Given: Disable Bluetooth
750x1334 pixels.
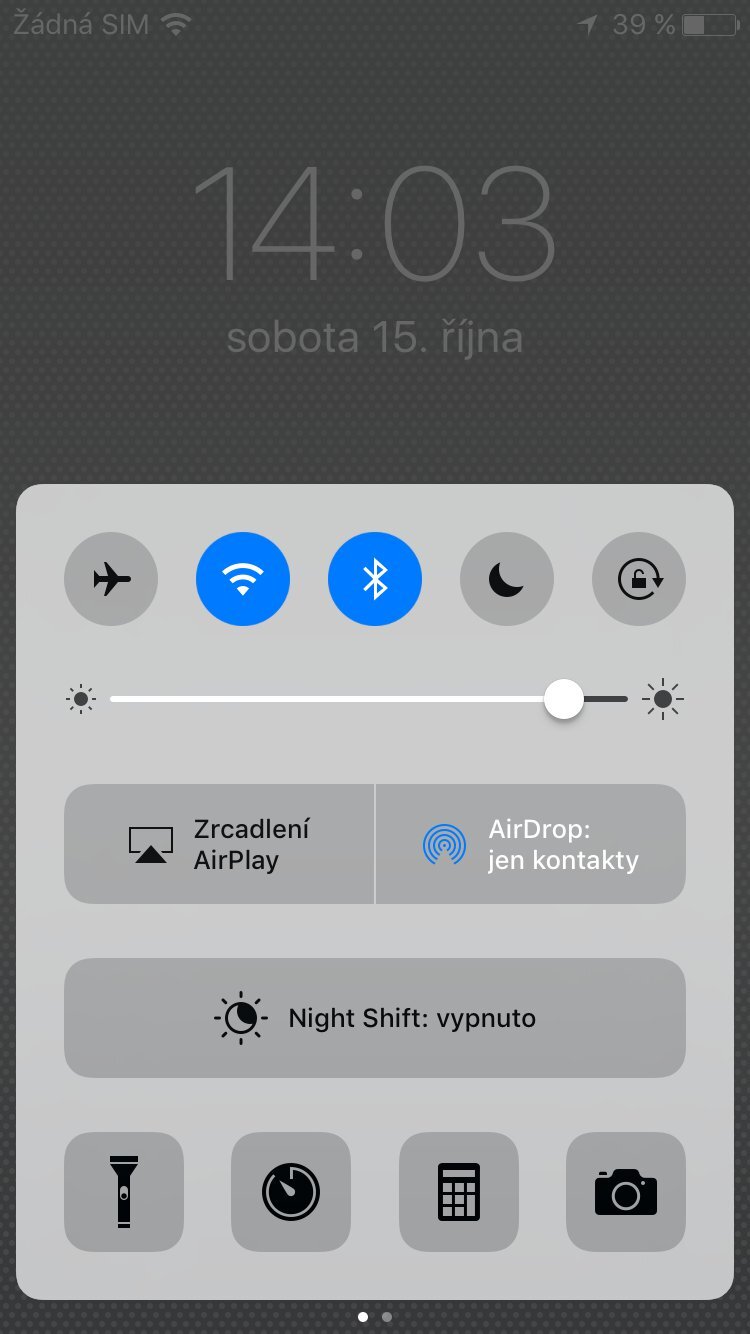Looking at the screenshot, I should pyautogui.click(x=375, y=579).
